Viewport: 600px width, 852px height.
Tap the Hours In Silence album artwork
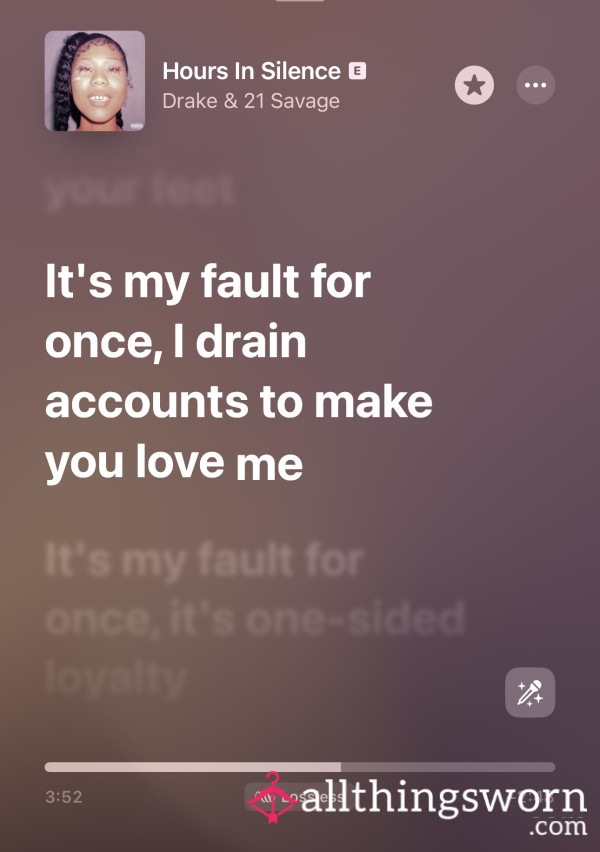(95, 81)
